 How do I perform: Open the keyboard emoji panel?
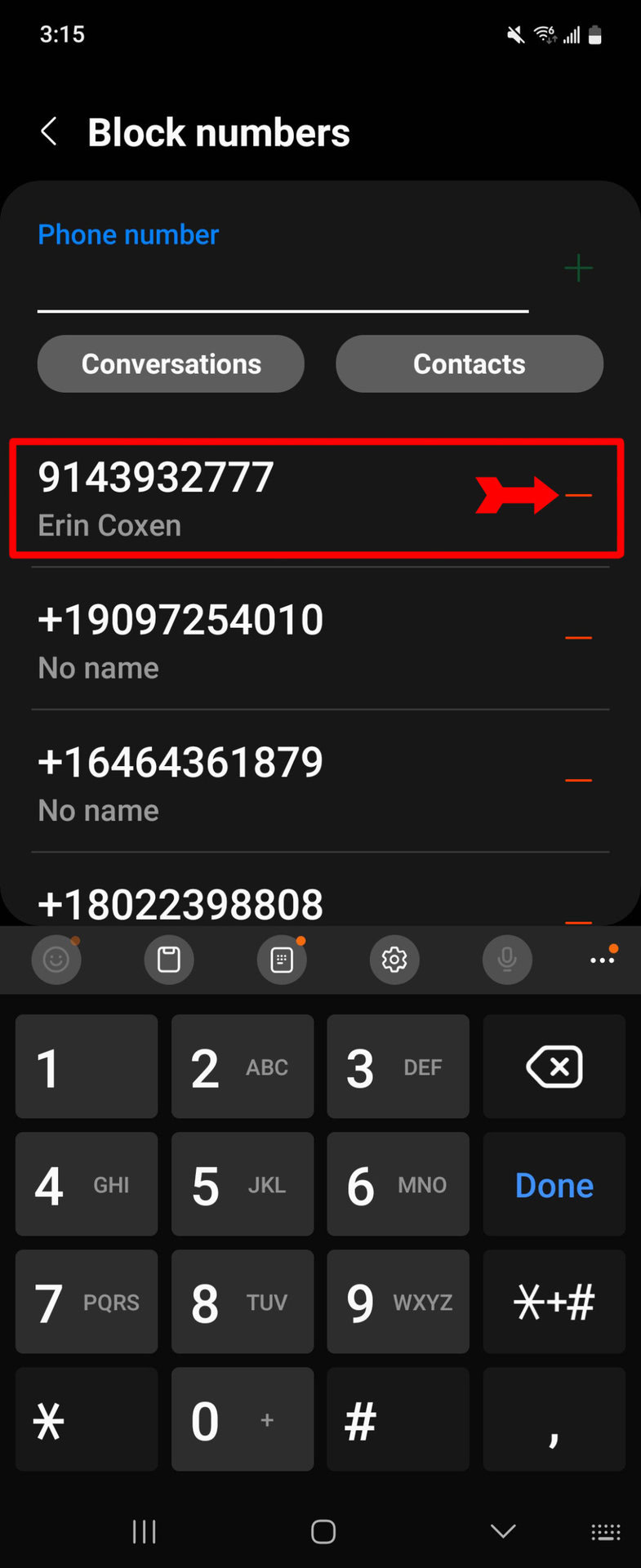56,960
